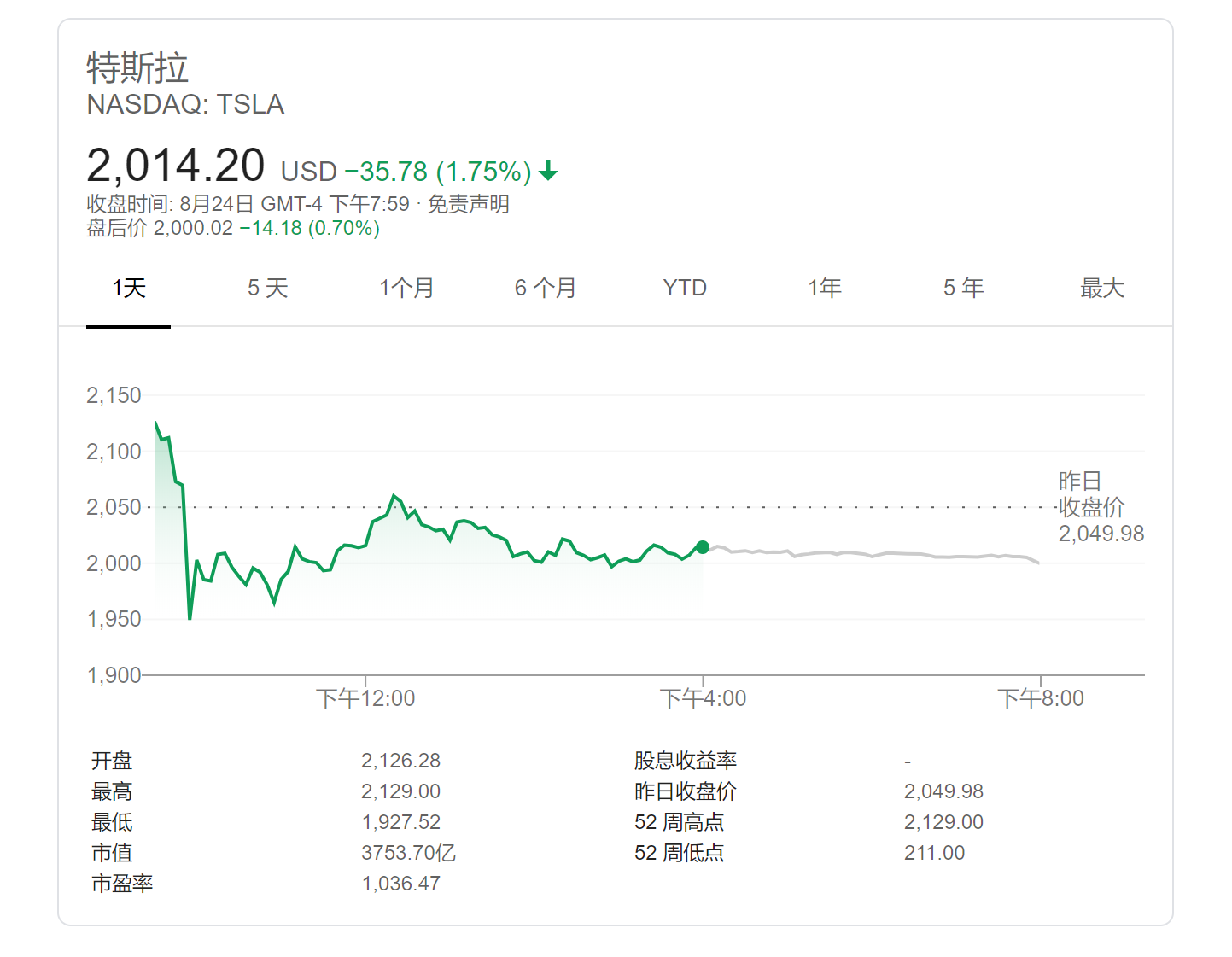1232x957 pixels.
Task: Switch to the 6 个月 tab
Action: [545, 289]
